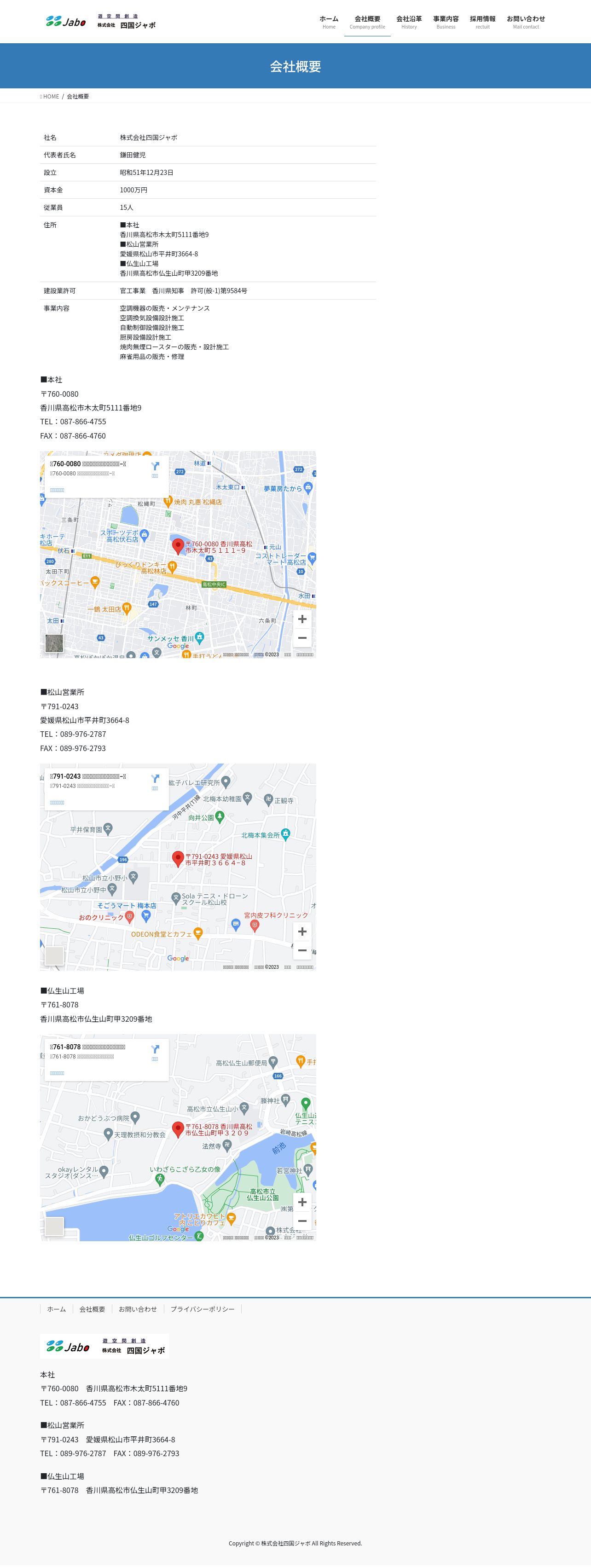Get directions on the 〒761-8078 map card
This screenshot has height=1568, width=591.
tap(155, 1051)
